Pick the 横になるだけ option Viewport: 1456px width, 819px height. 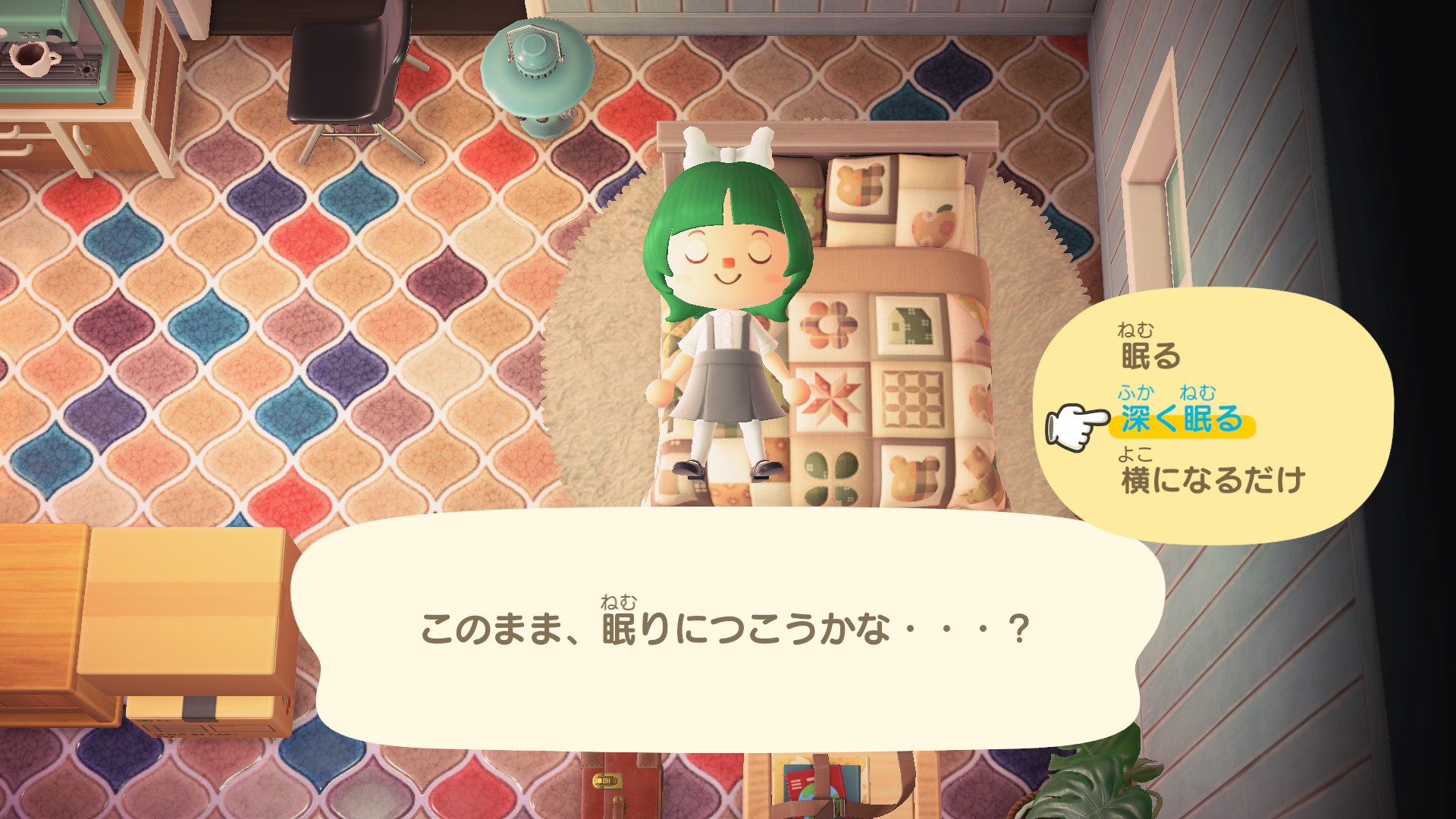[1213, 480]
